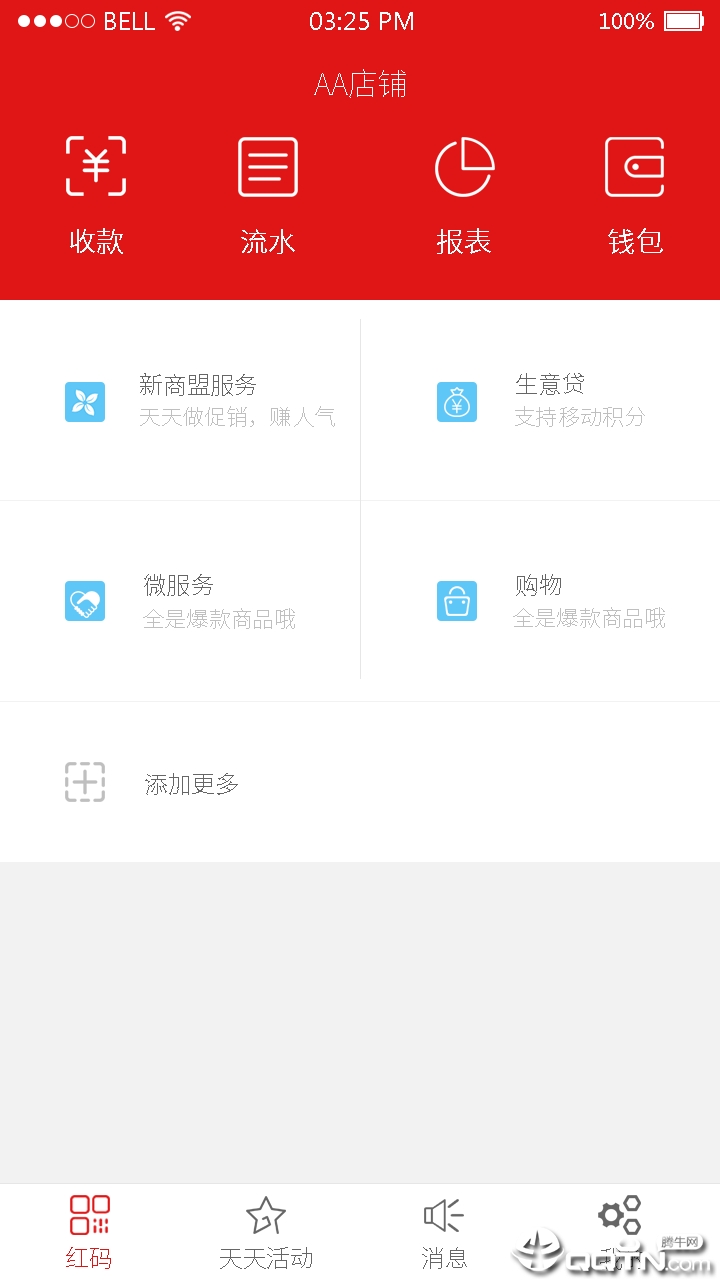Viewport: 720px width, 1280px height.
Task: Open 收款 payment collection
Action: click(96, 193)
